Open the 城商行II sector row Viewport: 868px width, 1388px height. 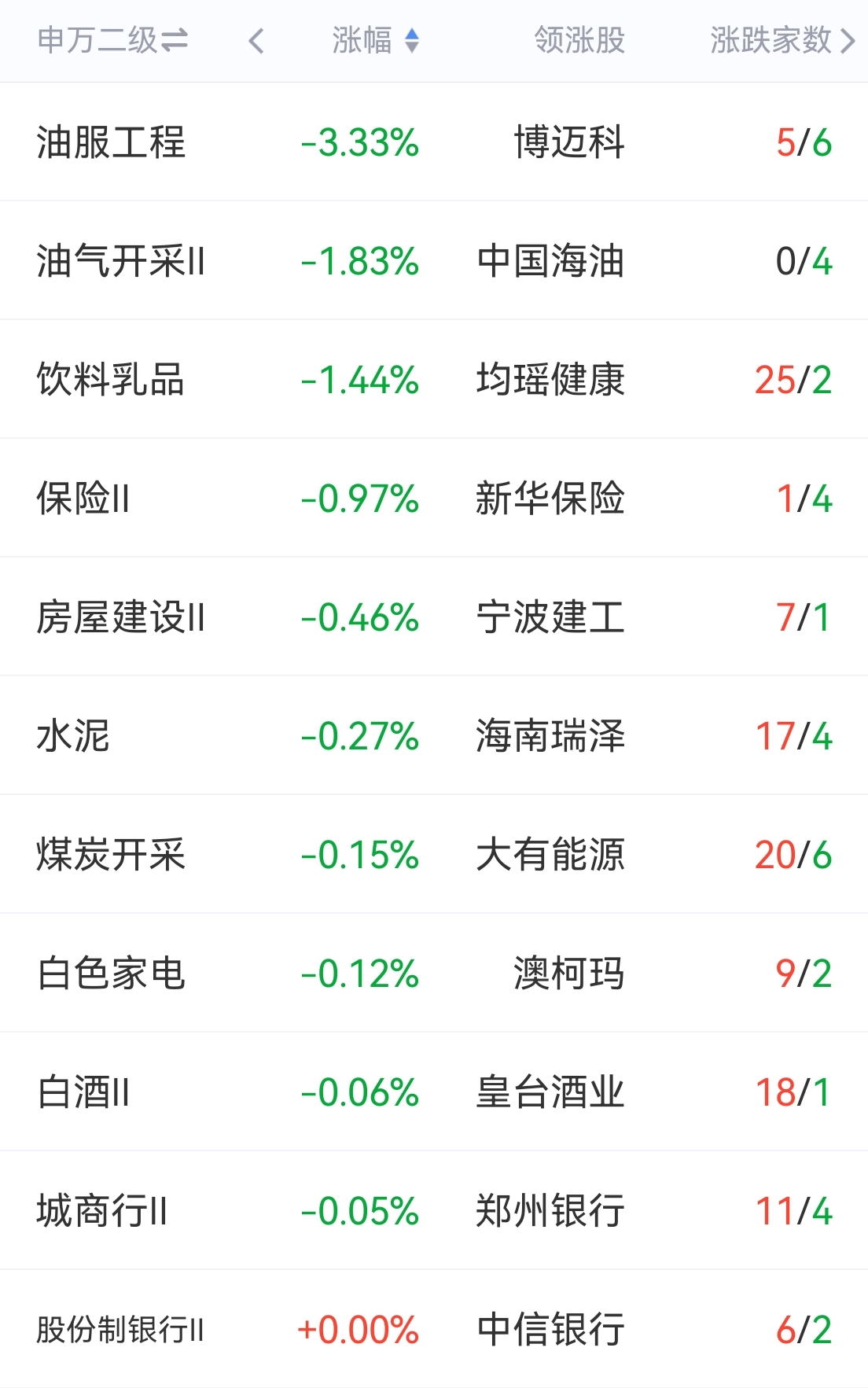[434, 1211]
